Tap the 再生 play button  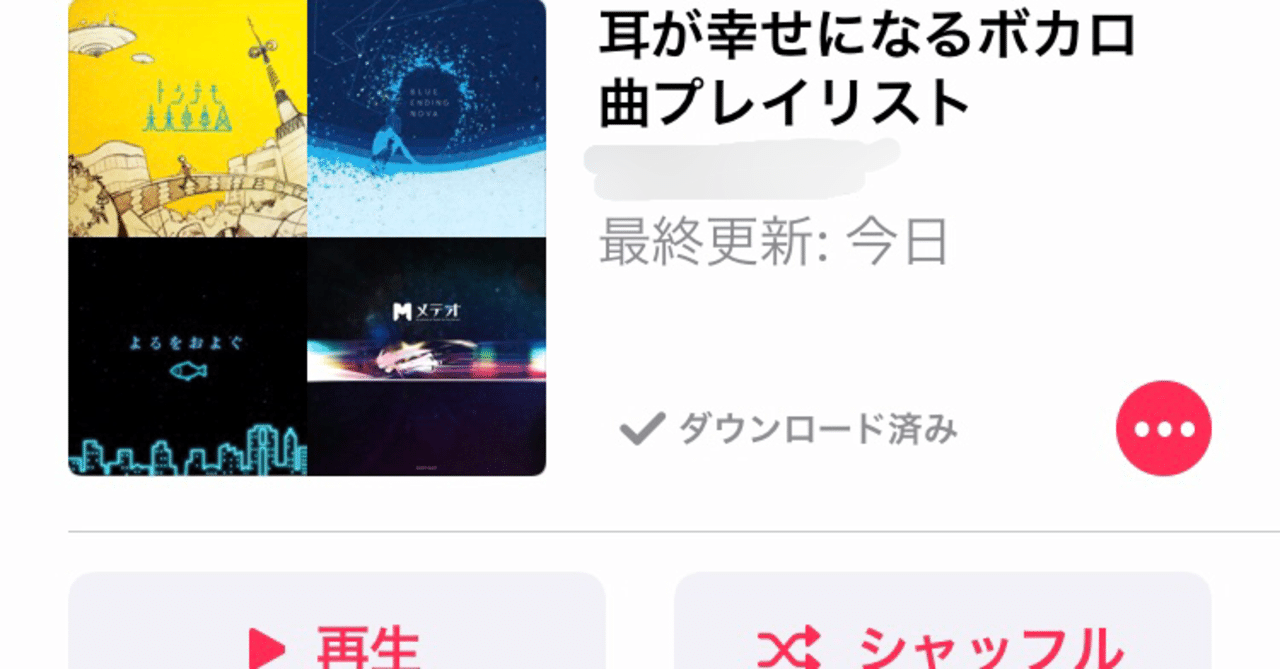(x=337, y=630)
